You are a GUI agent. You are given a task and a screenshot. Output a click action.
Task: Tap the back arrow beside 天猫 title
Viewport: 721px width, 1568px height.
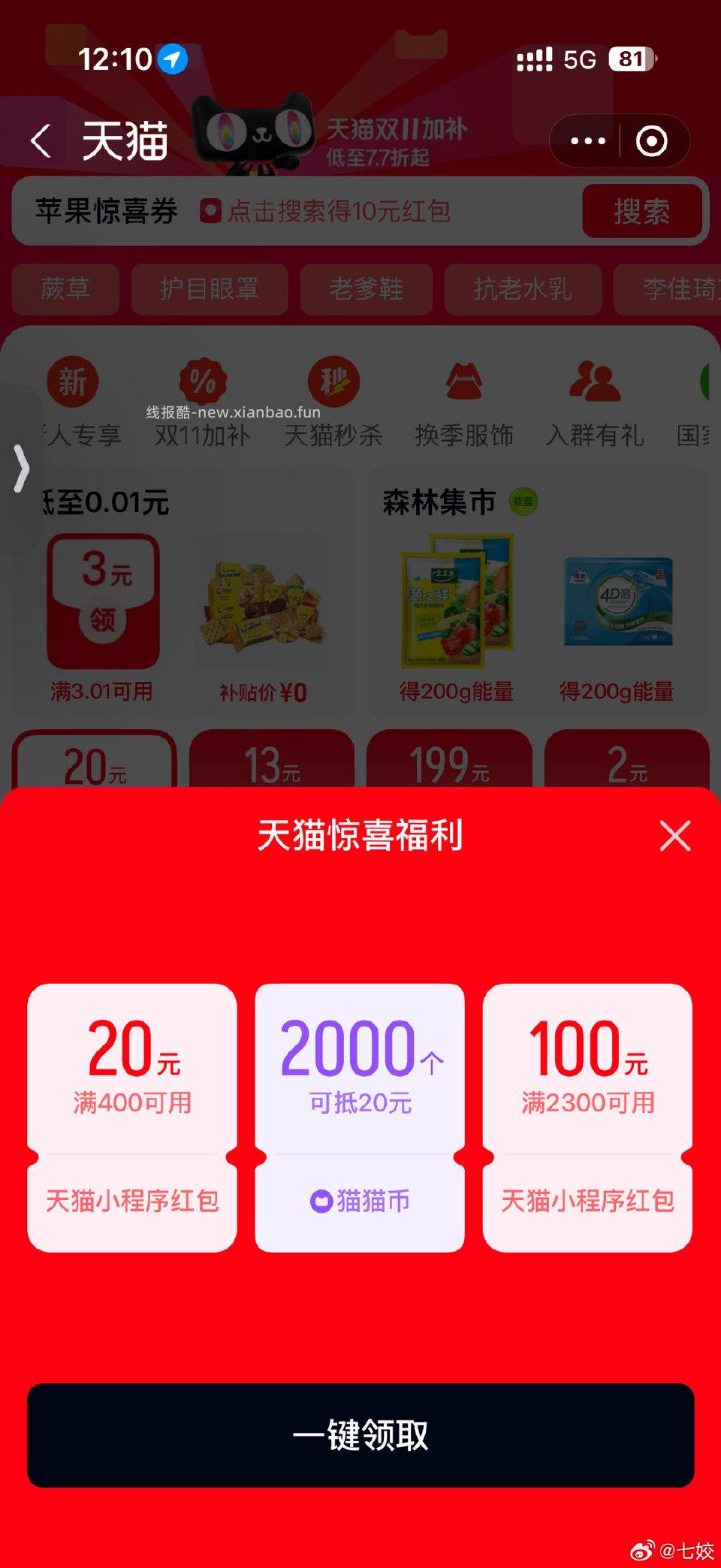click(40, 140)
